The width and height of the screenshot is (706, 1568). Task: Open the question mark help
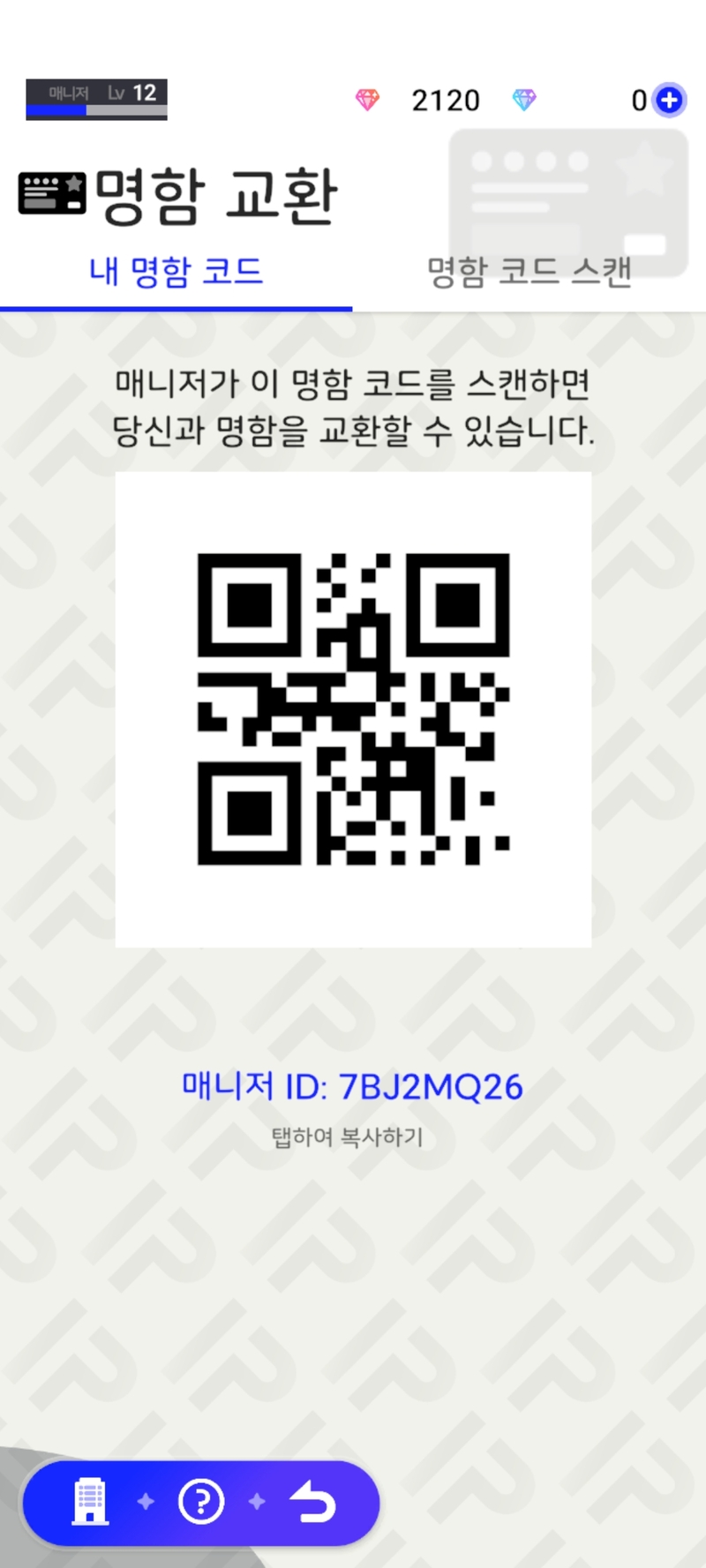201,1501
